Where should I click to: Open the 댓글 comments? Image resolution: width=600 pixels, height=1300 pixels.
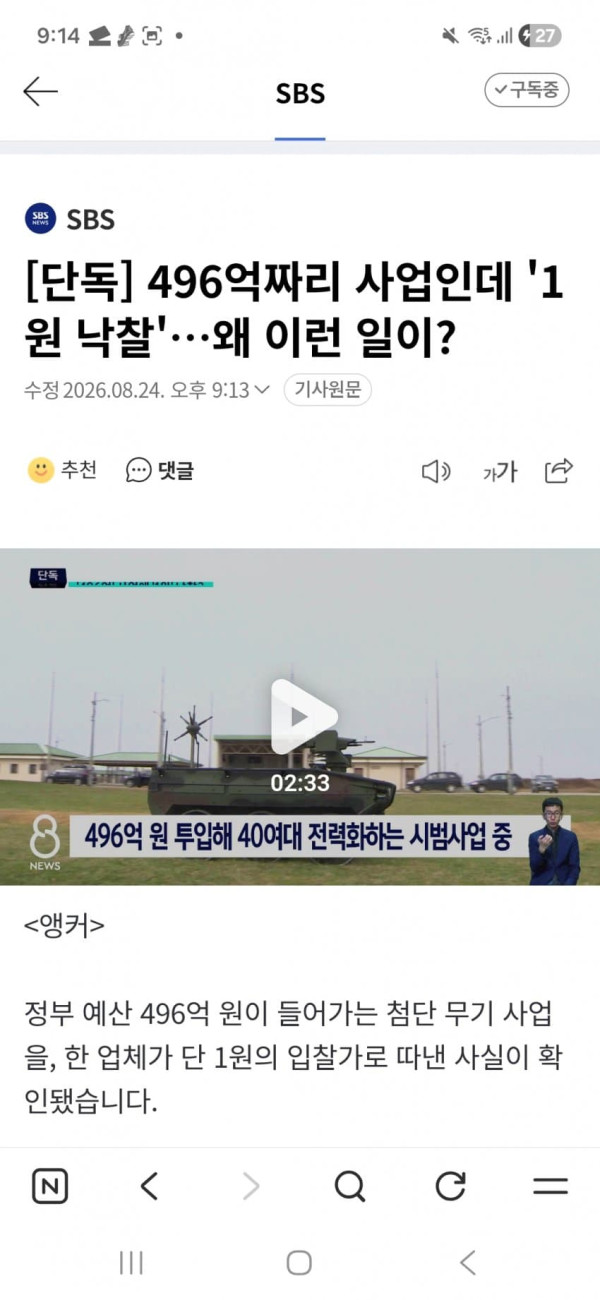click(160, 470)
